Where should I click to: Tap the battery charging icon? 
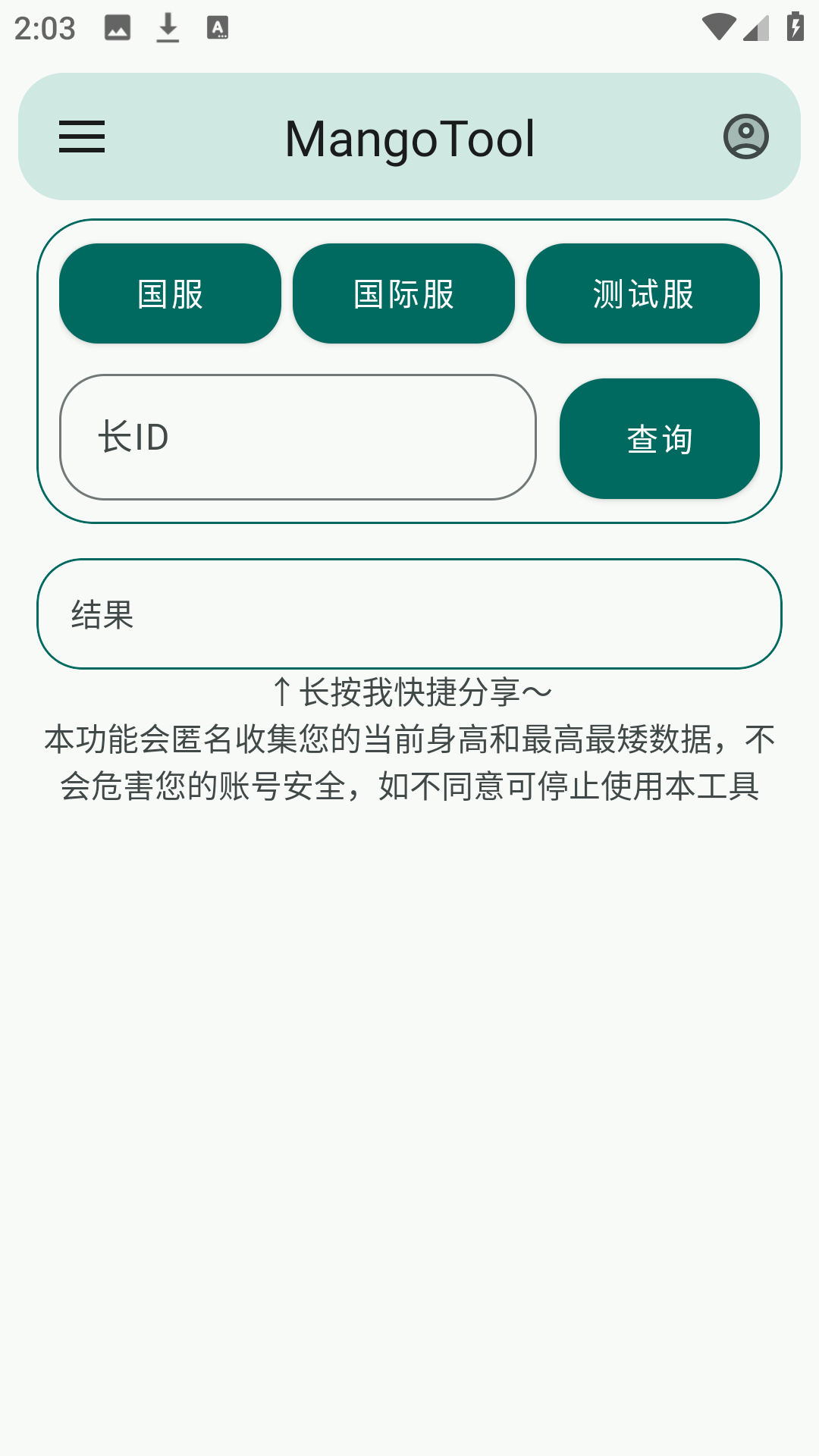click(x=793, y=25)
